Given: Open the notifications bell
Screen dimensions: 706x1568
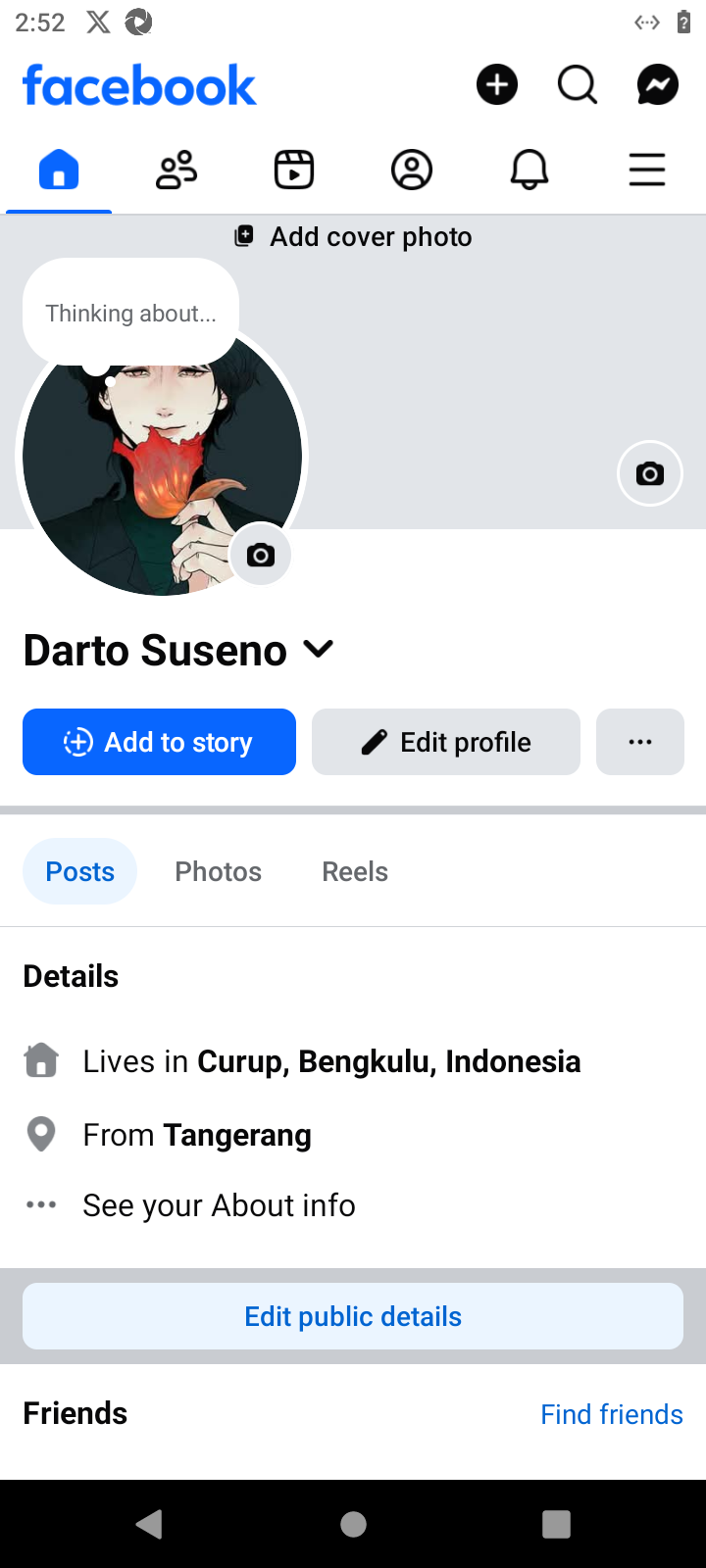Looking at the screenshot, I should click(529, 170).
